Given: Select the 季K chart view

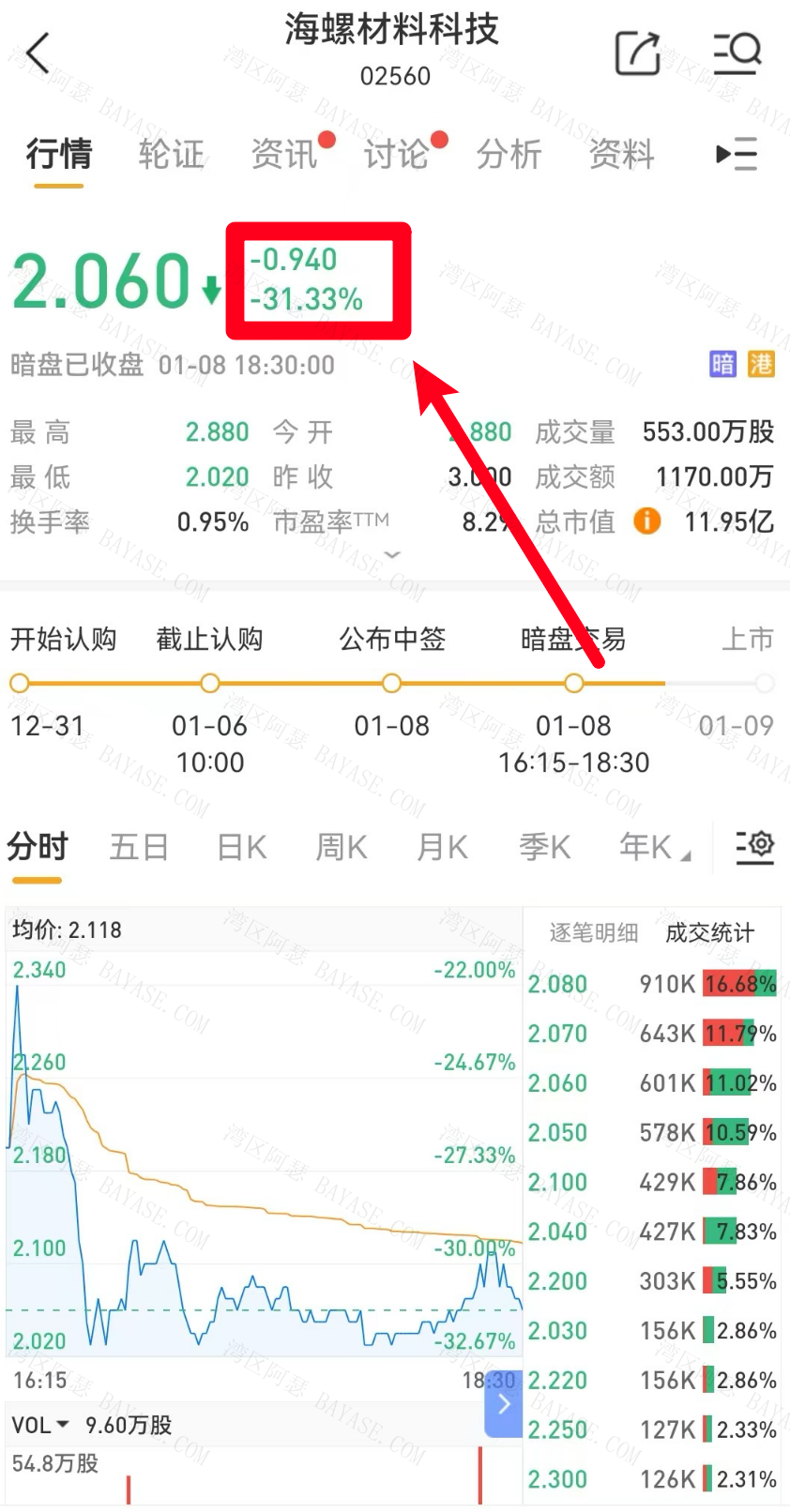Looking at the screenshot, I should click(544, 847).
